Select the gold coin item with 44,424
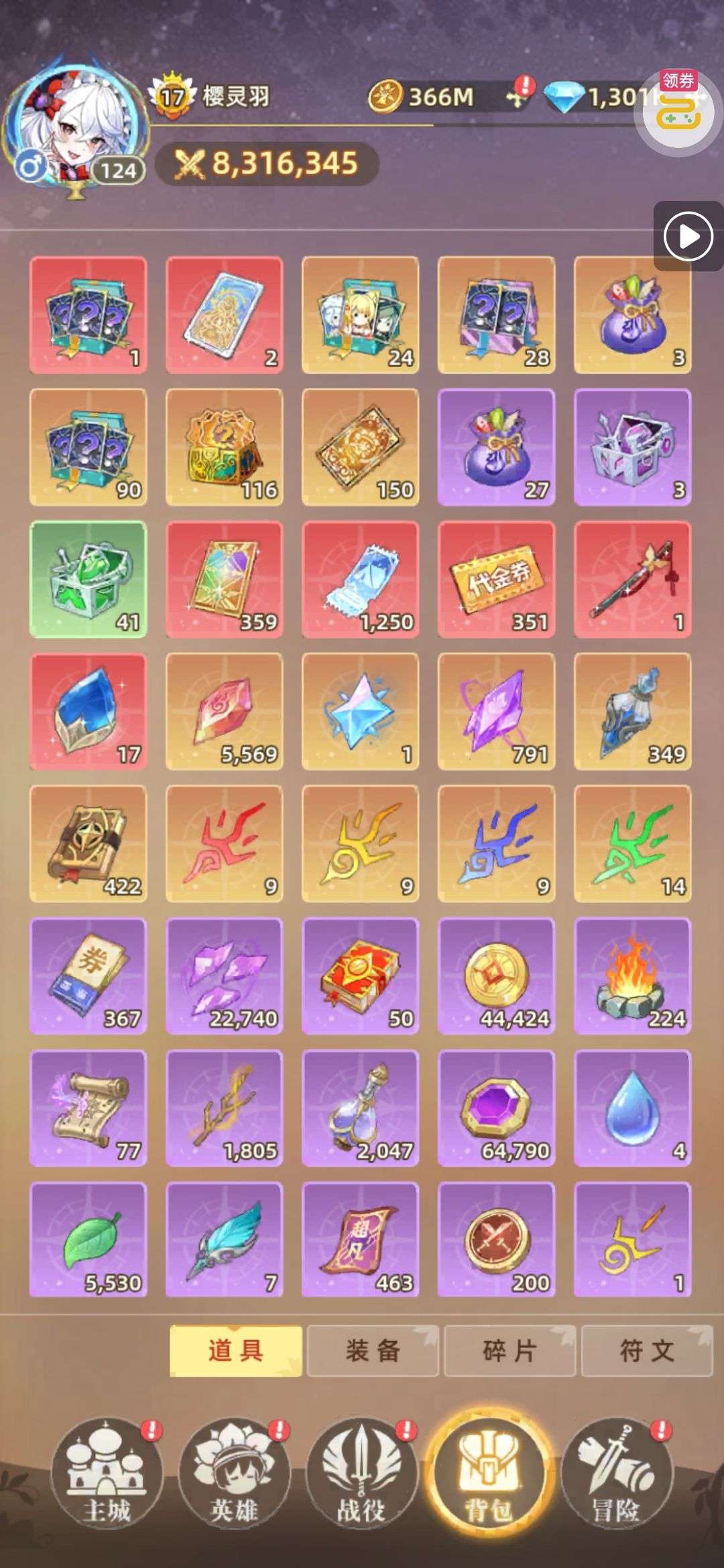Image resolution: width=724 pixels, height=1568 pixels. pos(496,976)
